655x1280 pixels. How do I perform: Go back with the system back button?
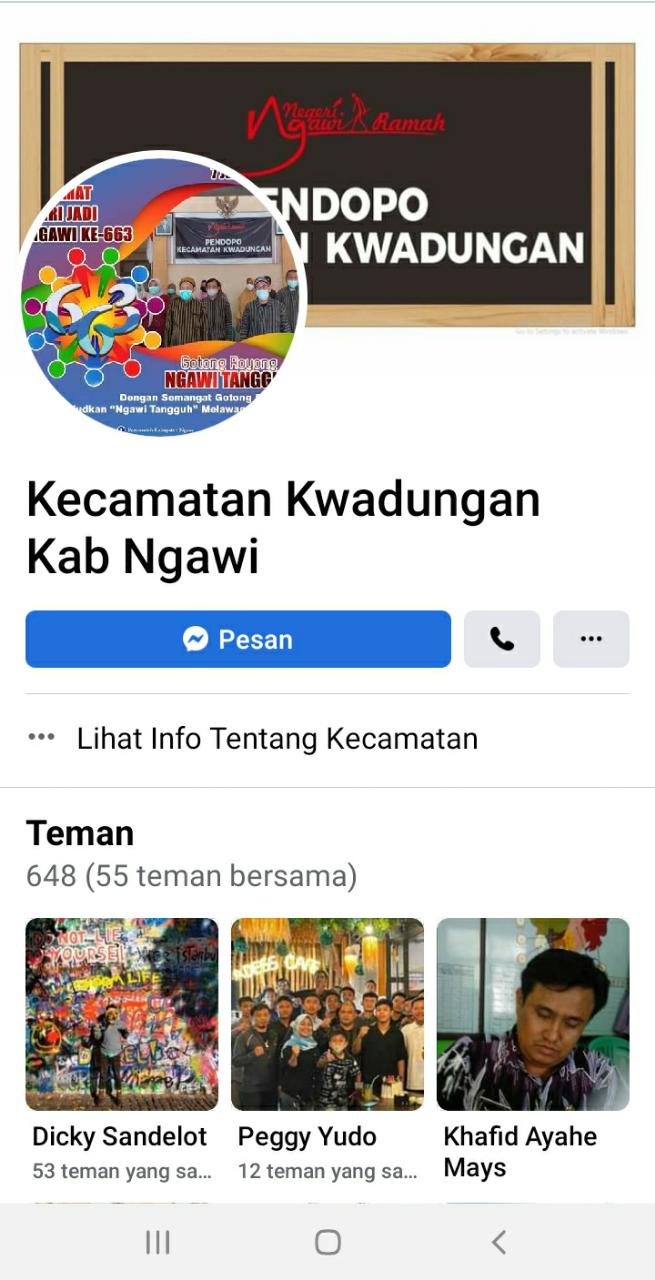(x=499, y=1242)
